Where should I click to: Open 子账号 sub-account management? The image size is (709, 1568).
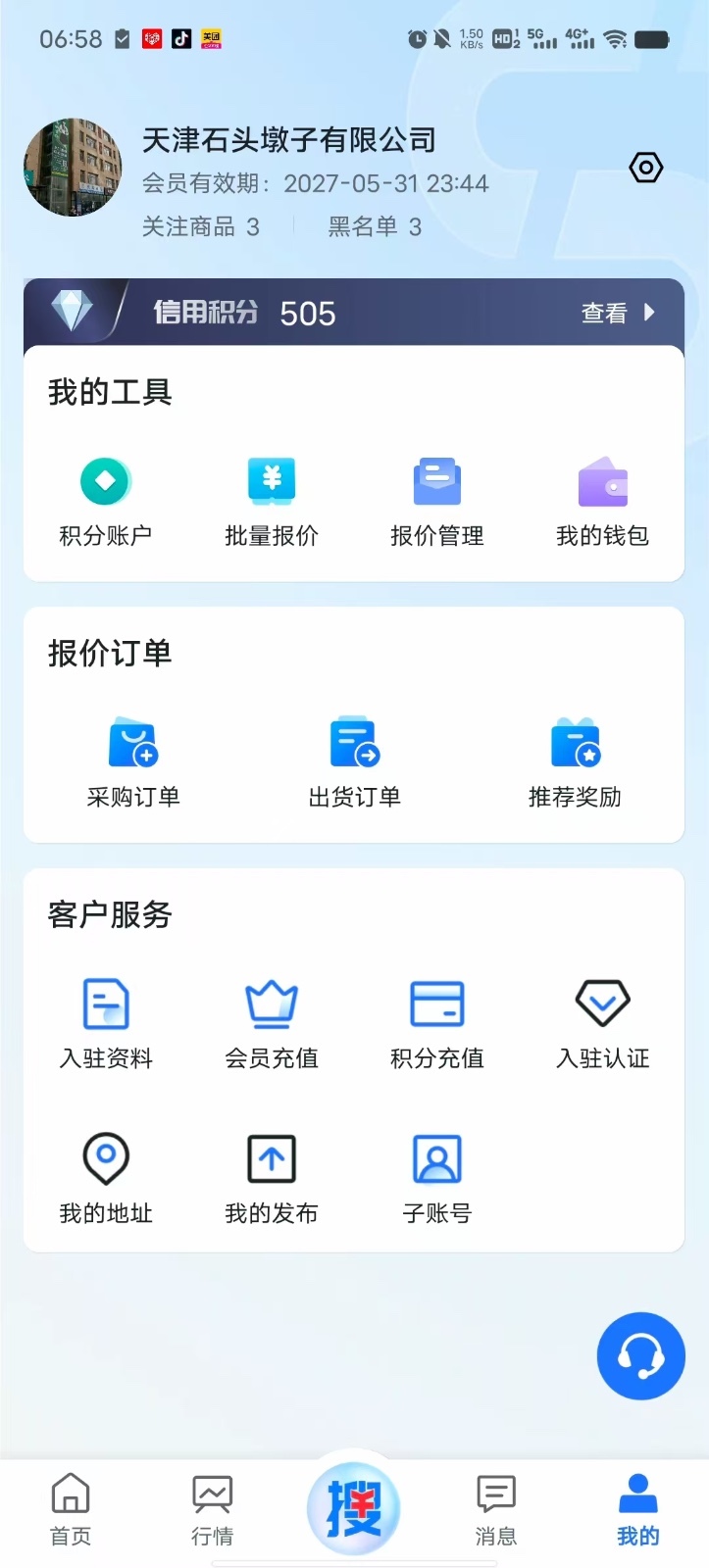click(x=435, y=1176)
